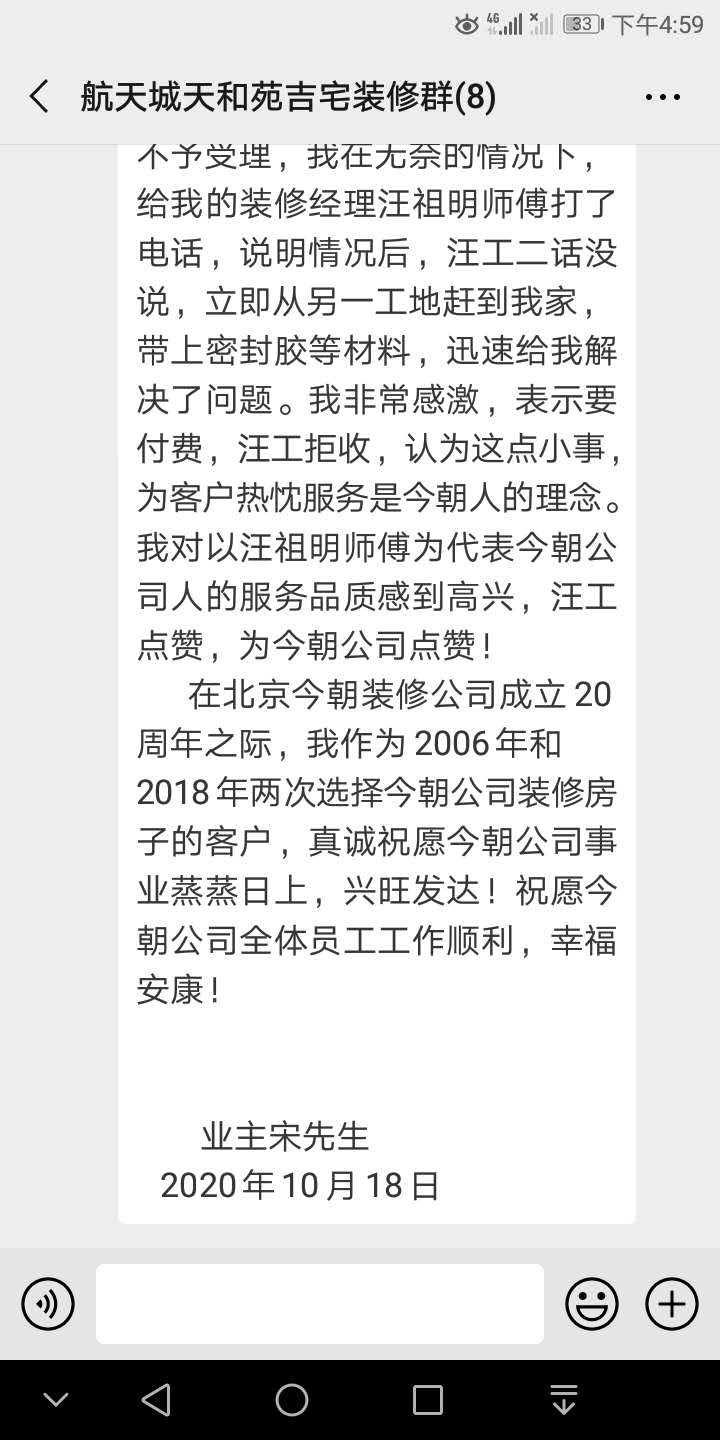This screenshot has height=1440, width=720.
Task: Open the plus attachment menu
Action: tap(672, 1304)
